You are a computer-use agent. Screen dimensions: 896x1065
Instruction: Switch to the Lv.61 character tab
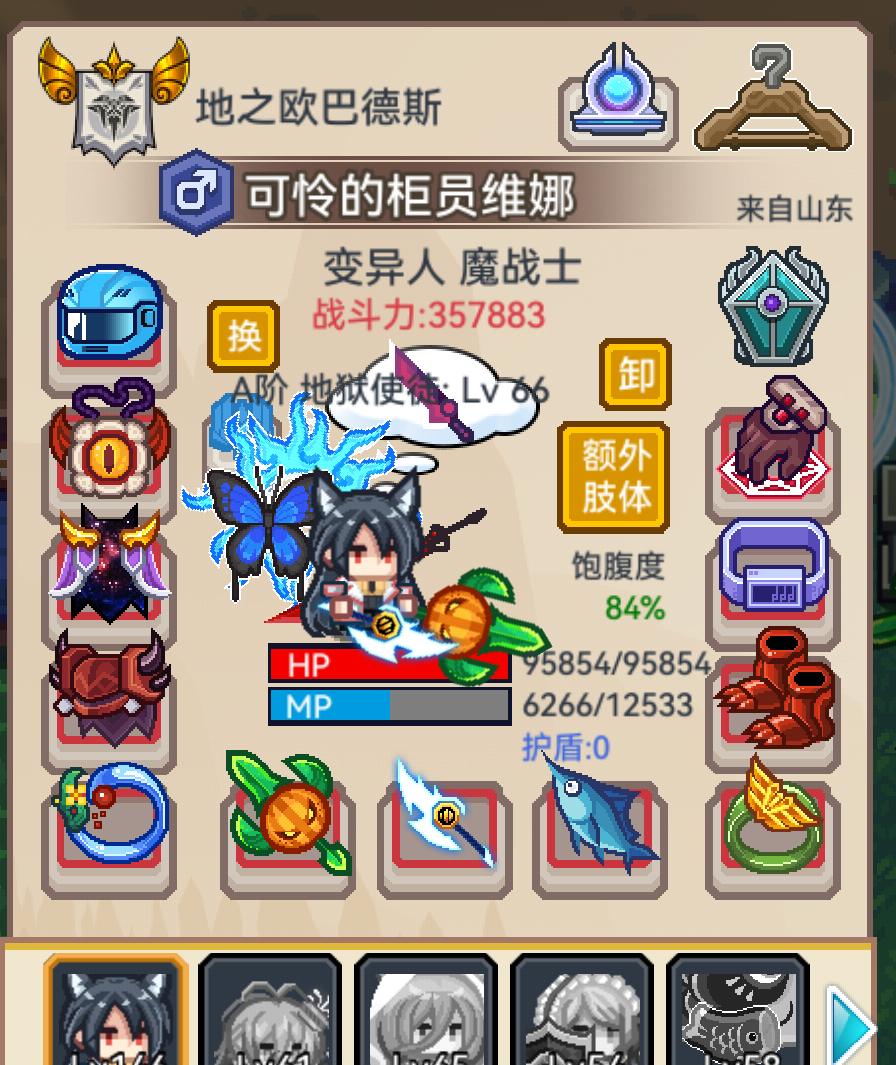point(268,1010)
